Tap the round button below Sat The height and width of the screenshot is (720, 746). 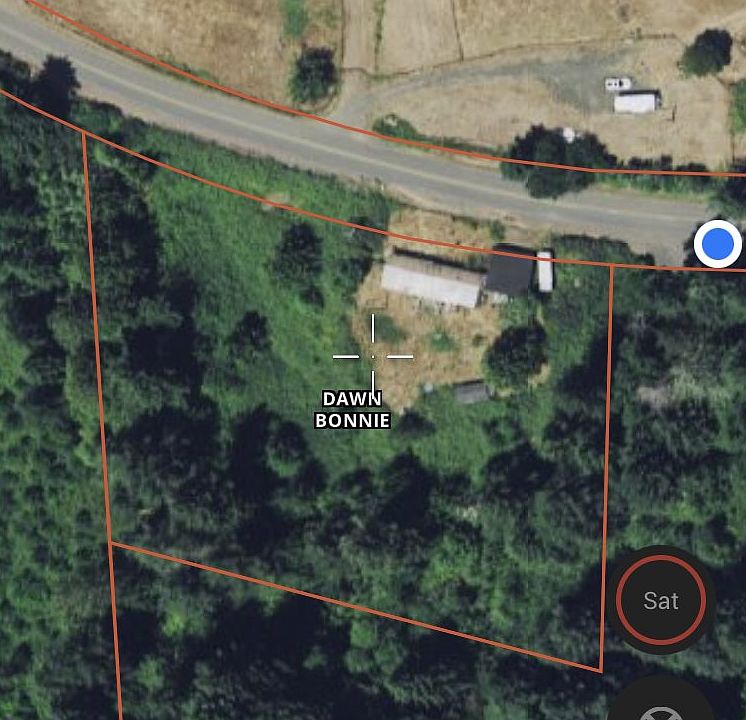[661, 706]
